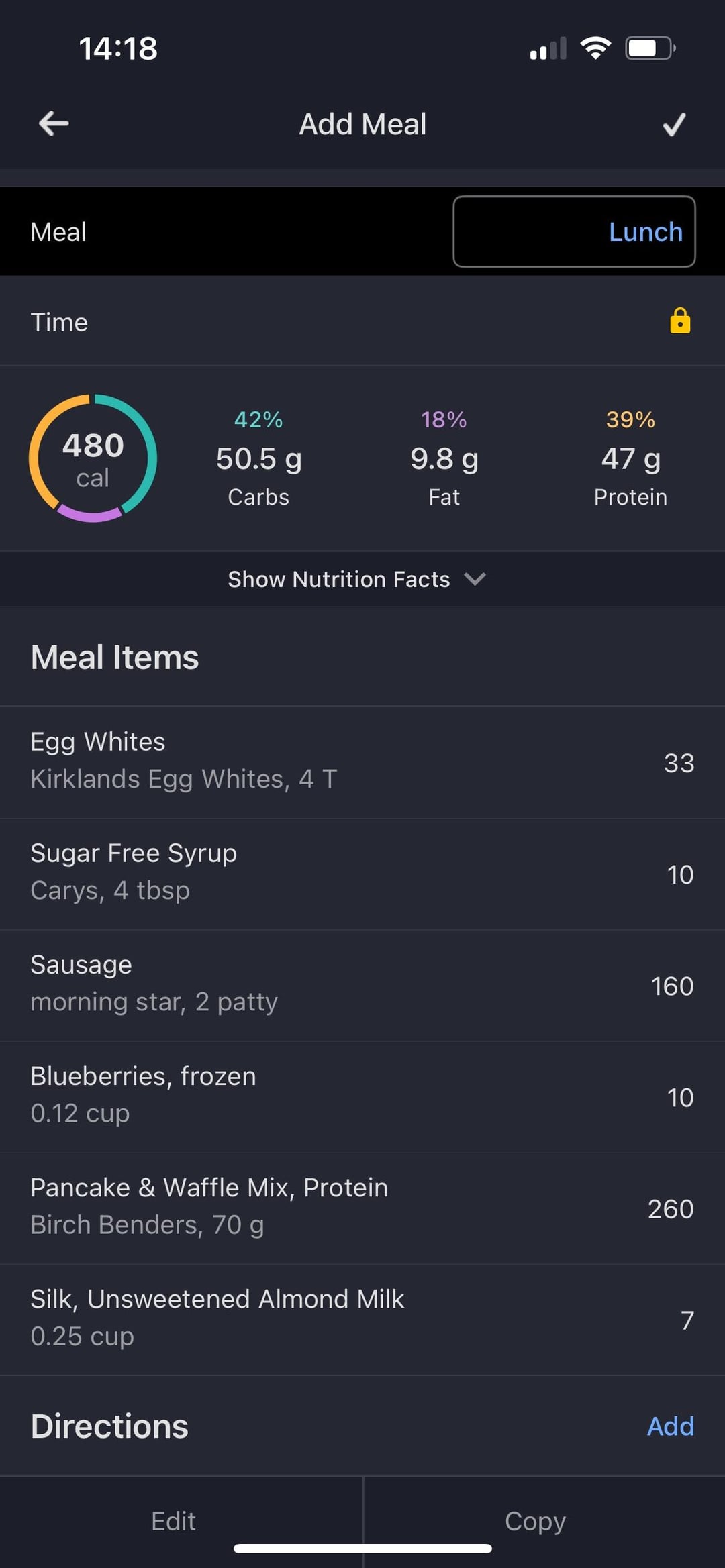Image resolution: width=725 pixels, height=1568 pixels.
Task: Go back using the arrow icon
Action: tap(54, 123)
